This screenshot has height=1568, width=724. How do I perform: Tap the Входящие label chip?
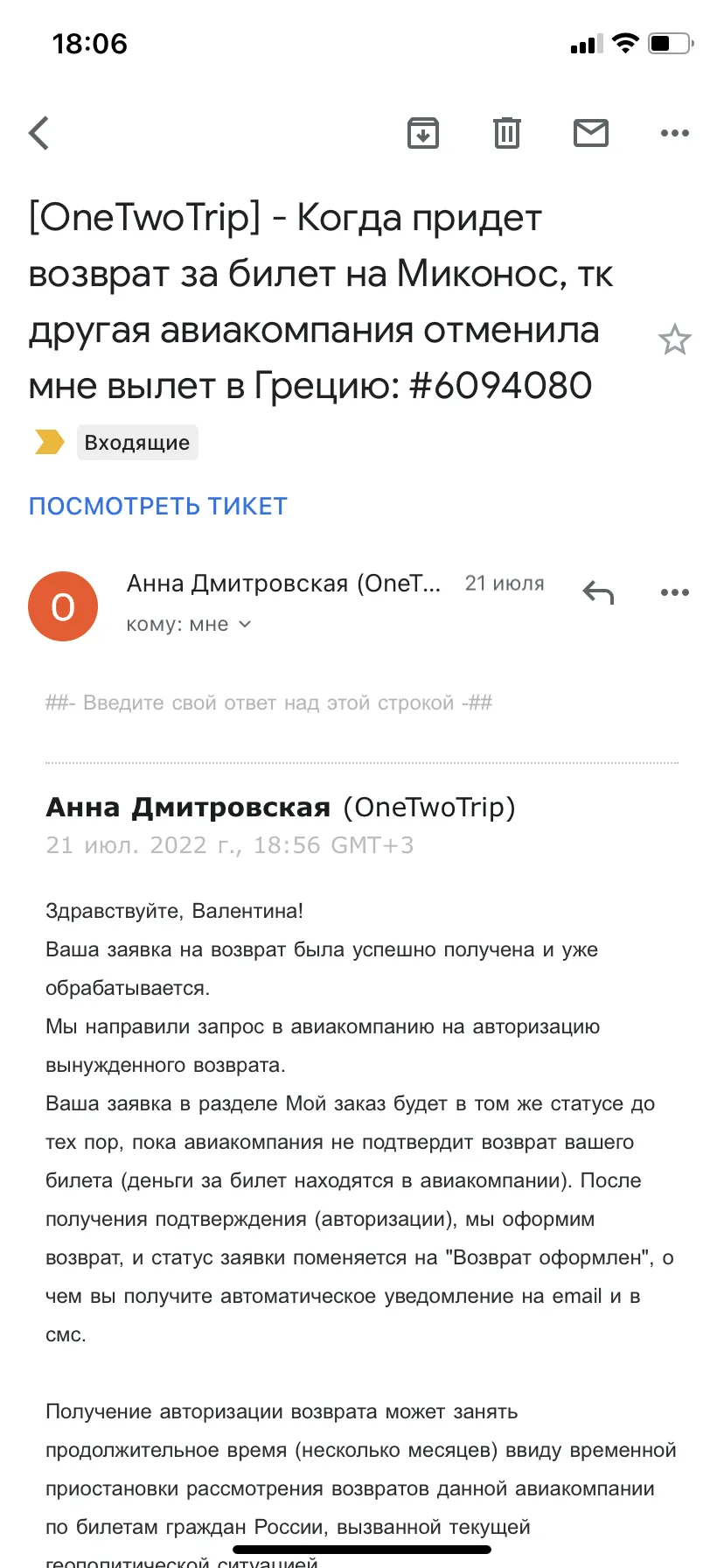coord(137,443)
